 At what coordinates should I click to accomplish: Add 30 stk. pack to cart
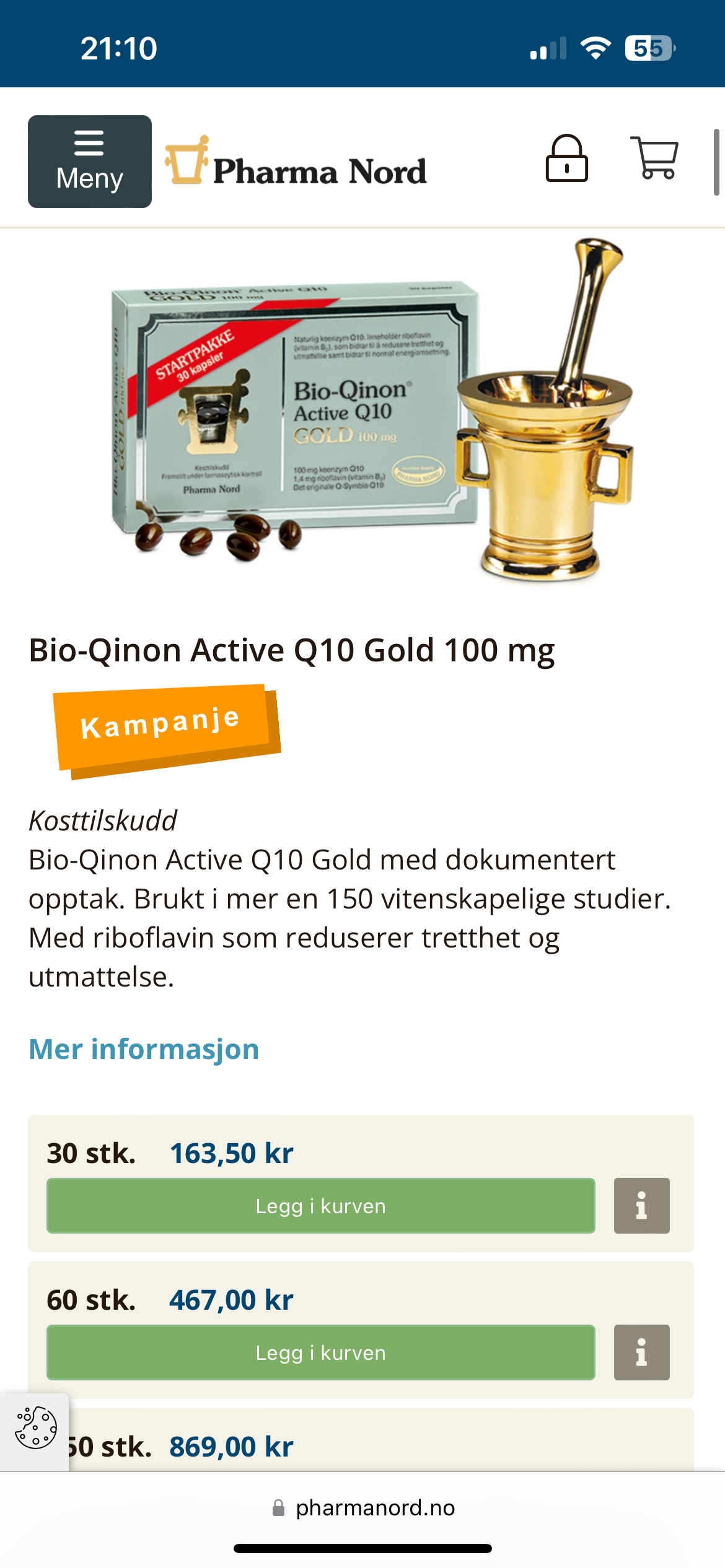tap(321, 1206)
